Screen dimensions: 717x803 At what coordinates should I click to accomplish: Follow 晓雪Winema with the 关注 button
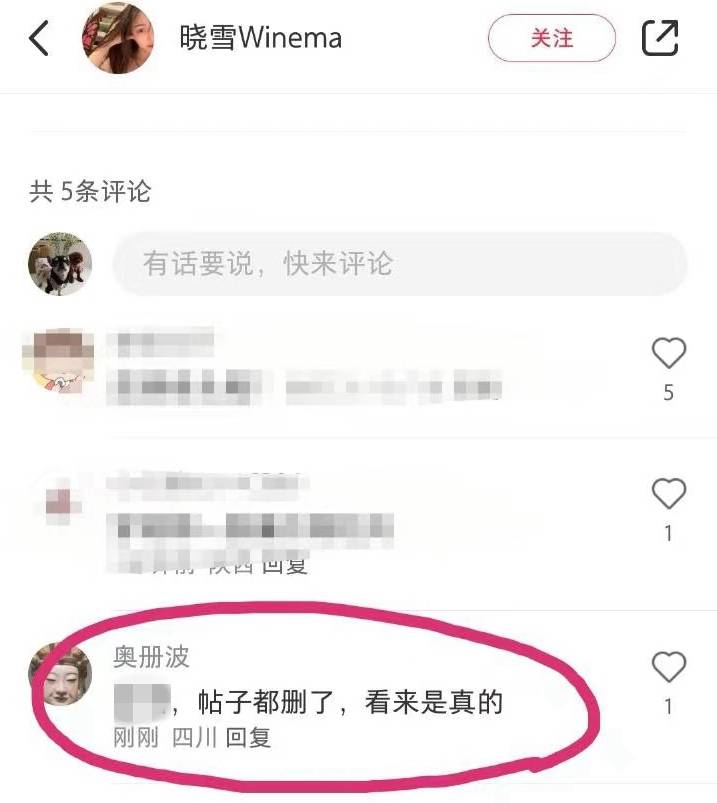pos(551,39)
